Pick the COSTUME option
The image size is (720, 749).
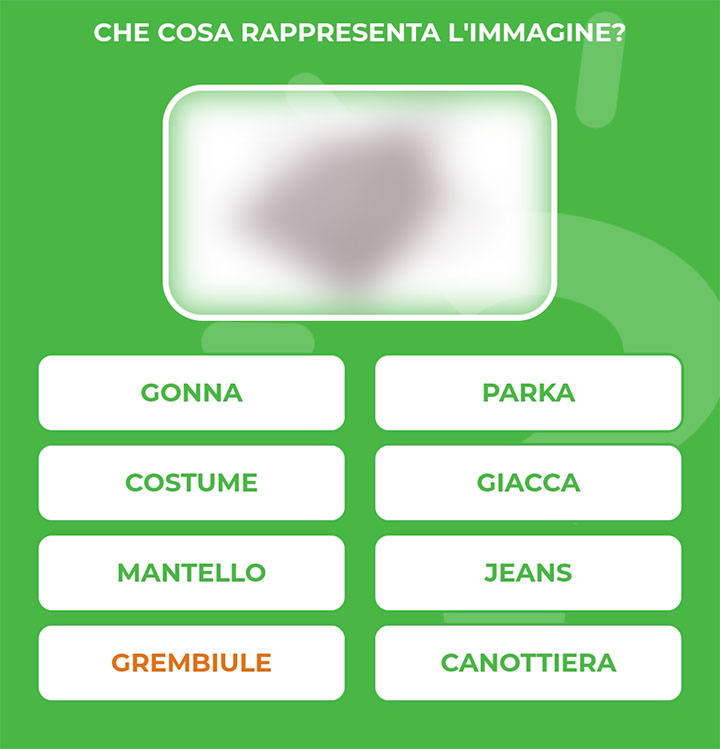(x=191, y=482)
